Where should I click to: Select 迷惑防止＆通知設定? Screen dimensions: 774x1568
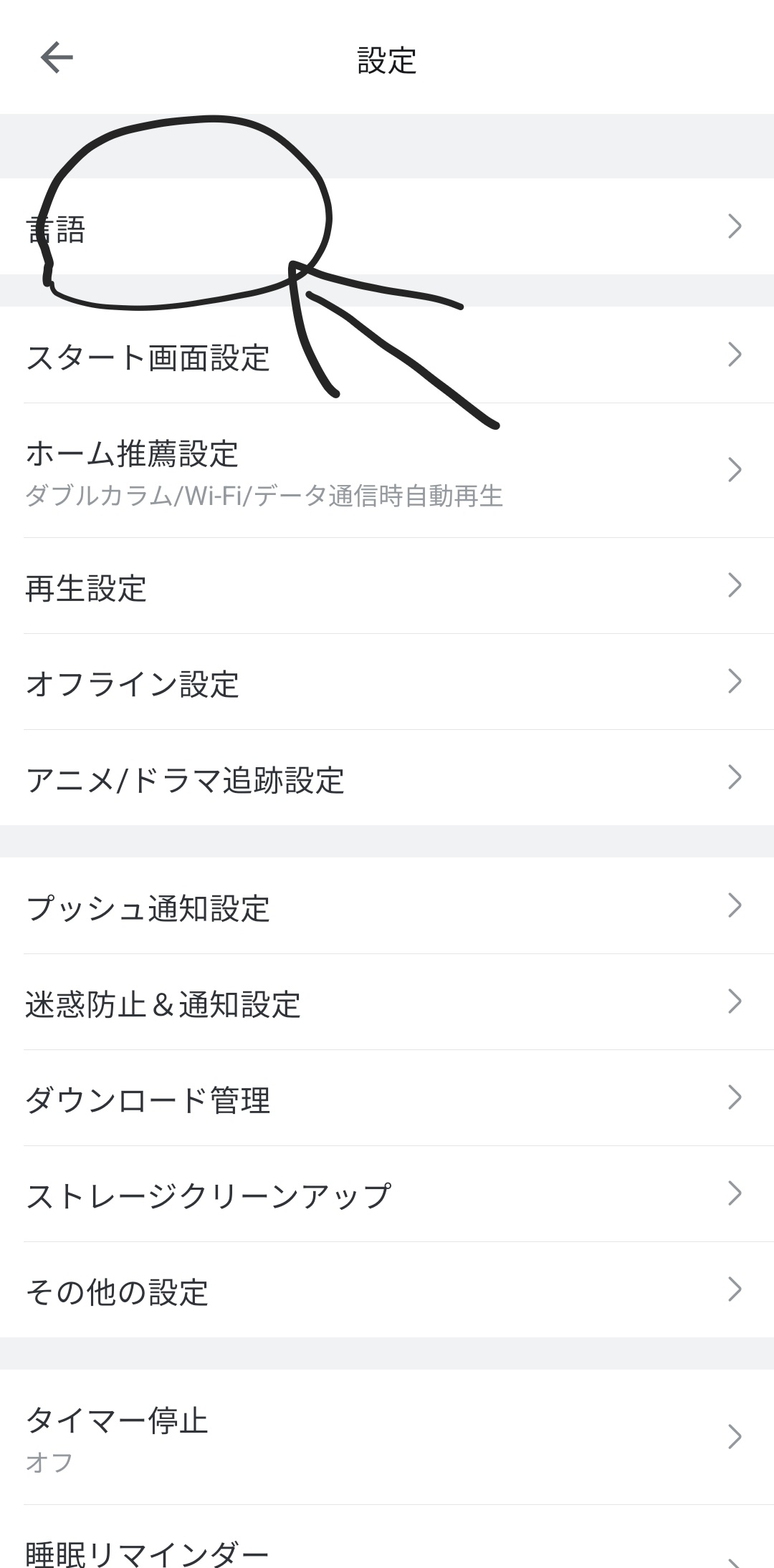click(x=387, y=1003)
